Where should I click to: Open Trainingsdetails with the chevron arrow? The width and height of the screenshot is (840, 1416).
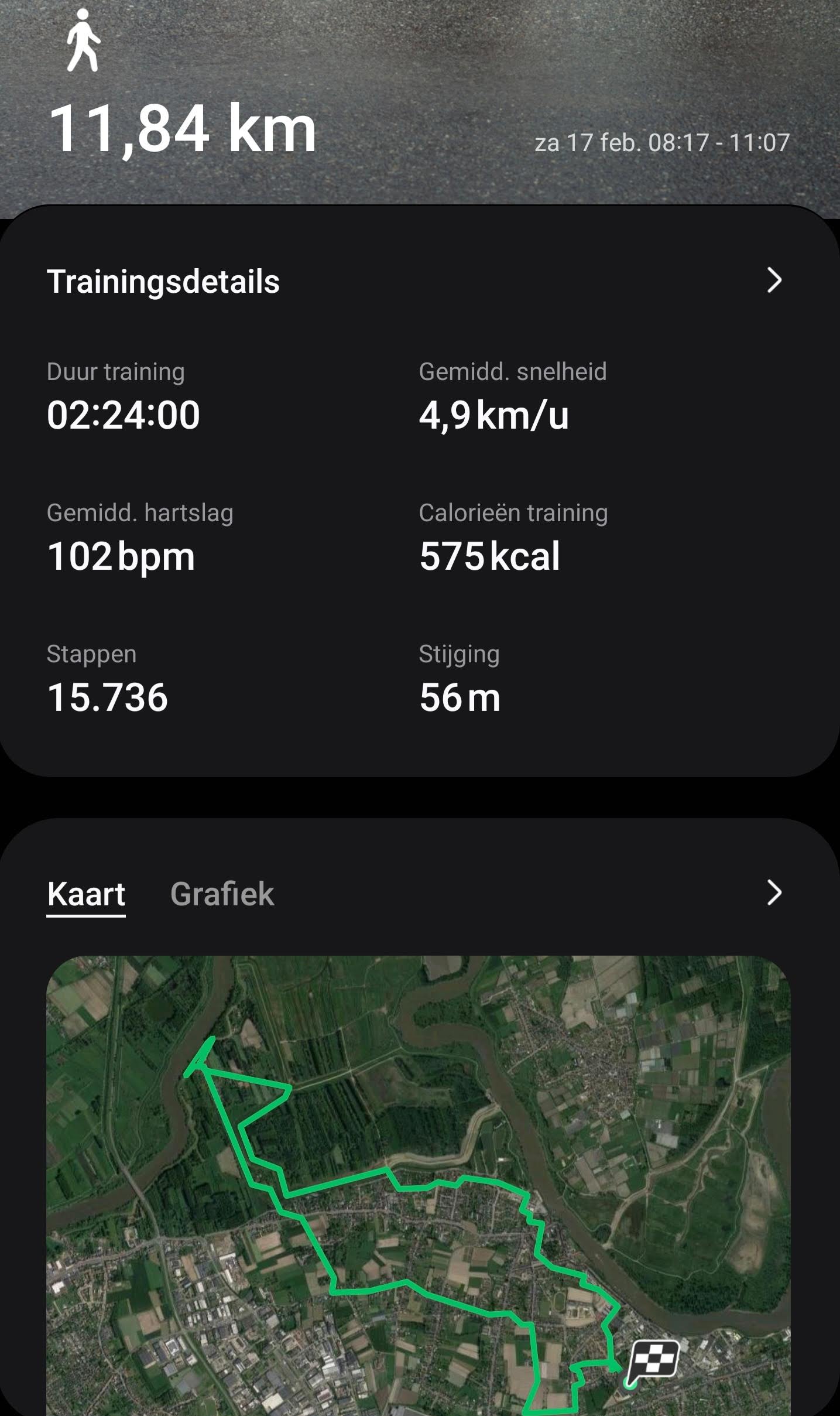(774, 281)
